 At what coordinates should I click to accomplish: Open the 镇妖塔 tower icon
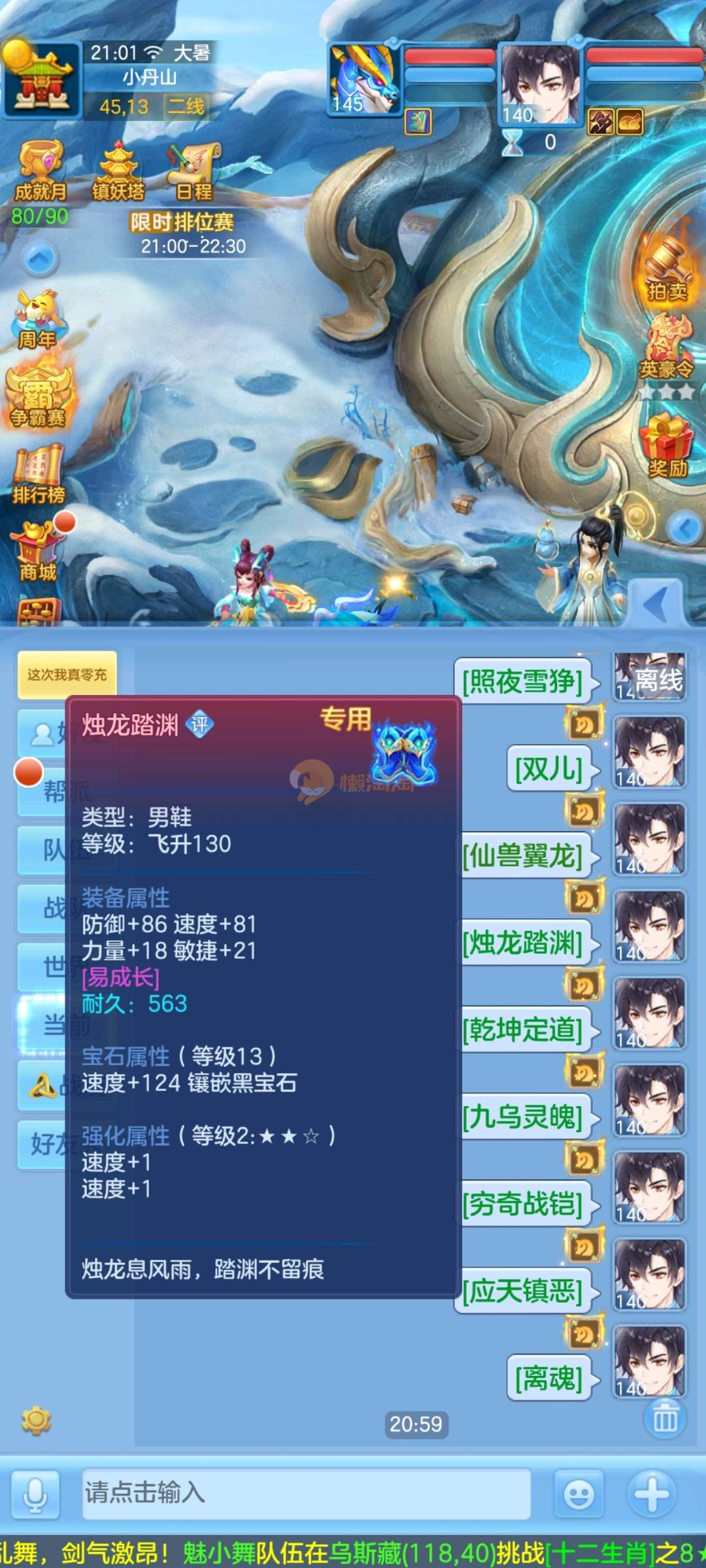point(118,170)
